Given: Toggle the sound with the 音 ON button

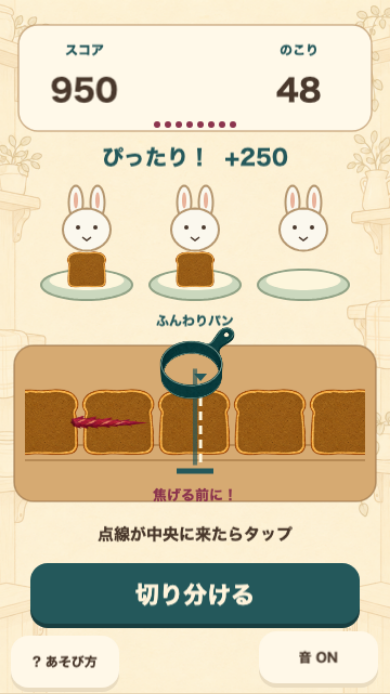Looking at the screenshot, I should click(318, 657).
